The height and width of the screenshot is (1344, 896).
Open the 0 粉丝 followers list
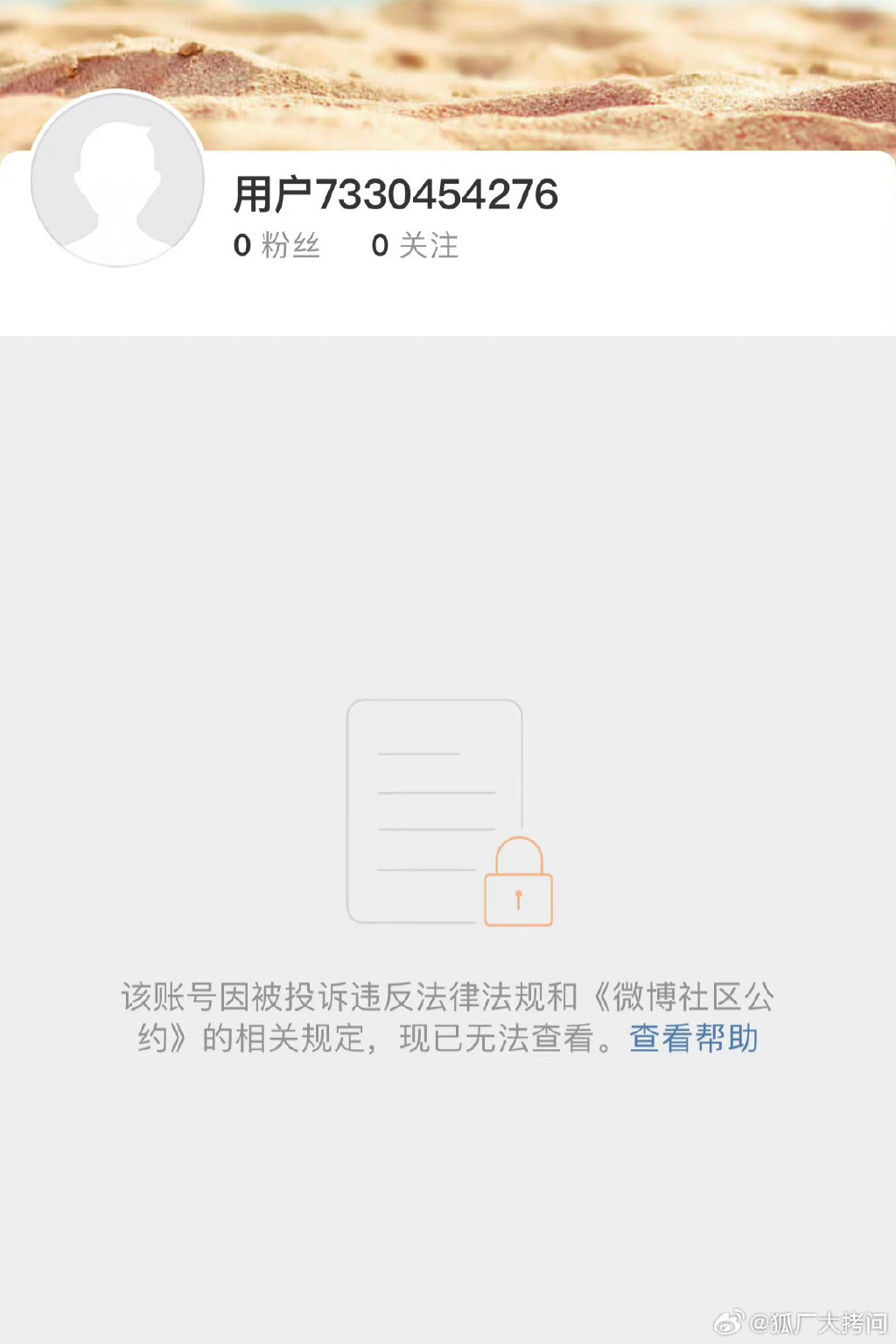pos(276,246)
